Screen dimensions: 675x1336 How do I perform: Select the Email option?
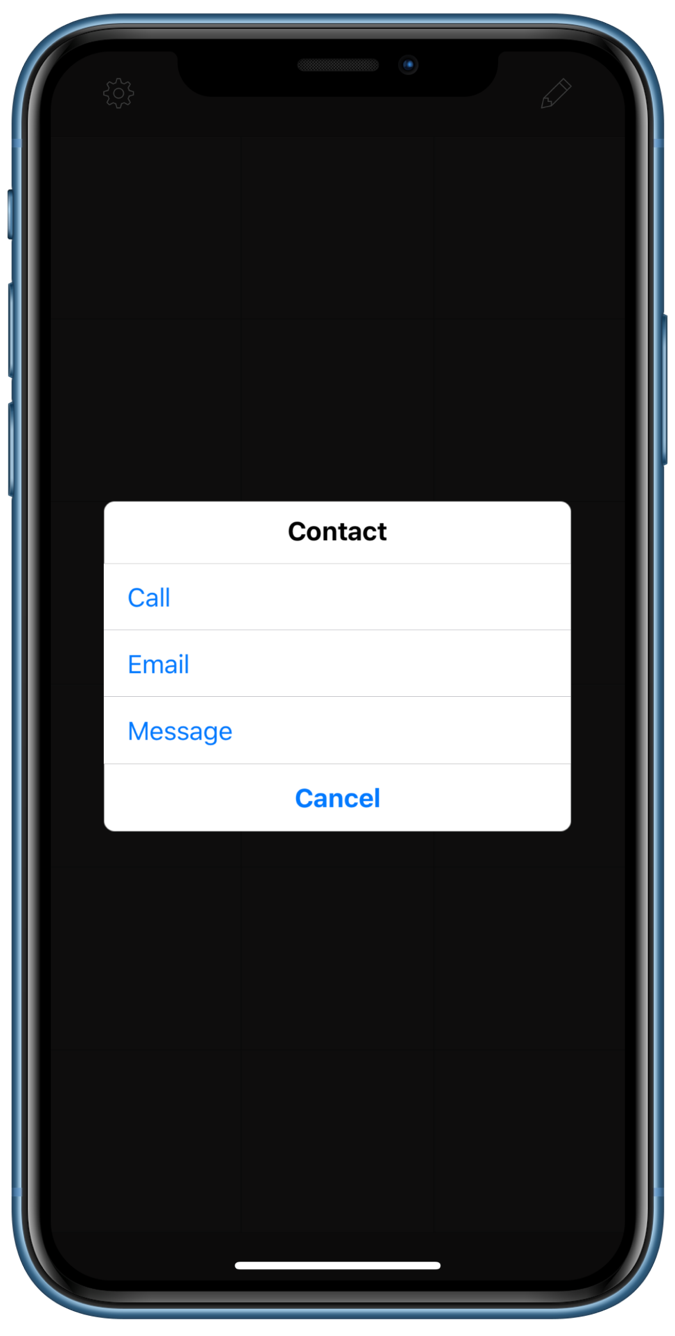pos(337,664)
